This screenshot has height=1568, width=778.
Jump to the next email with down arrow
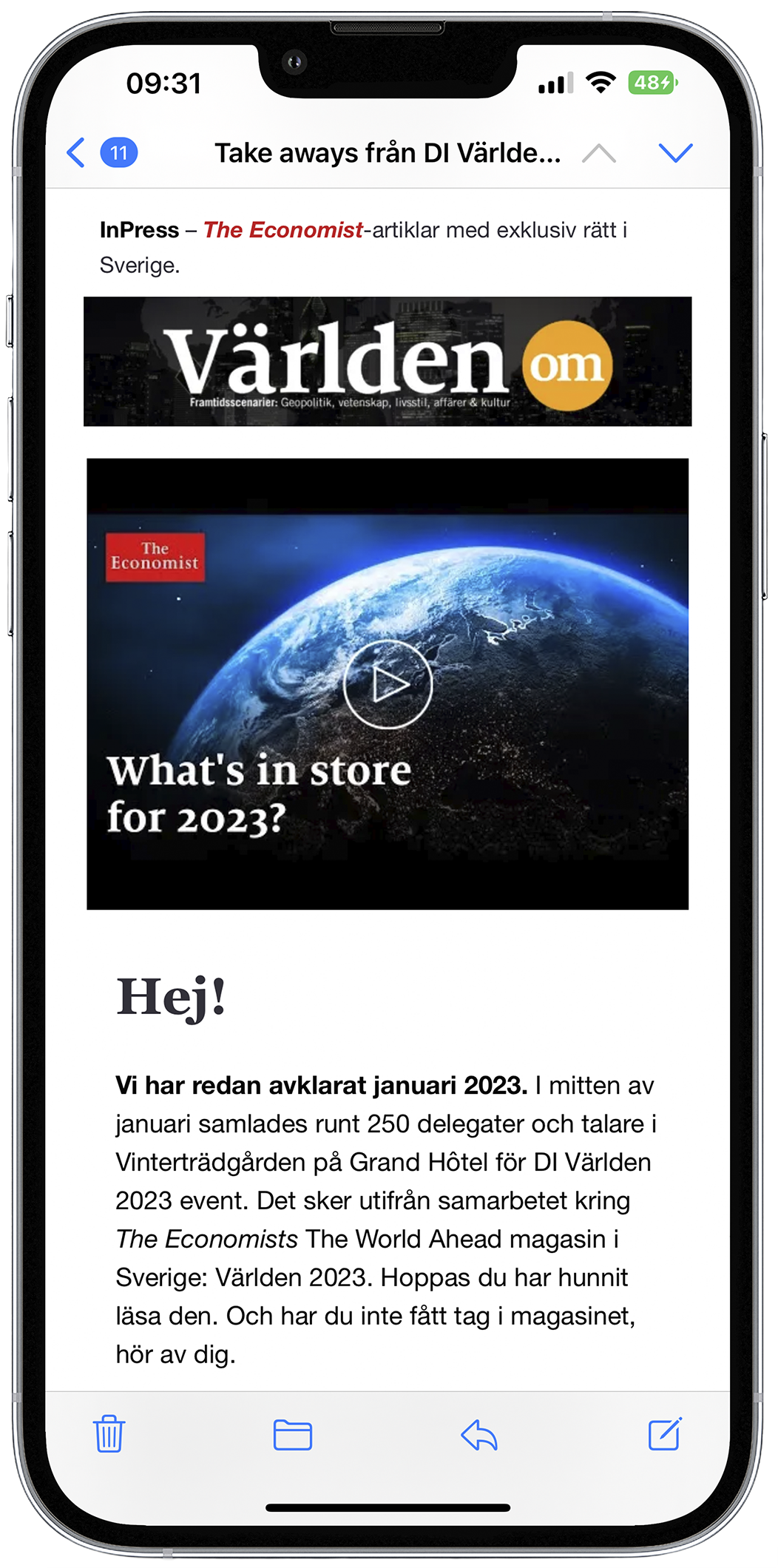point(674,153)
